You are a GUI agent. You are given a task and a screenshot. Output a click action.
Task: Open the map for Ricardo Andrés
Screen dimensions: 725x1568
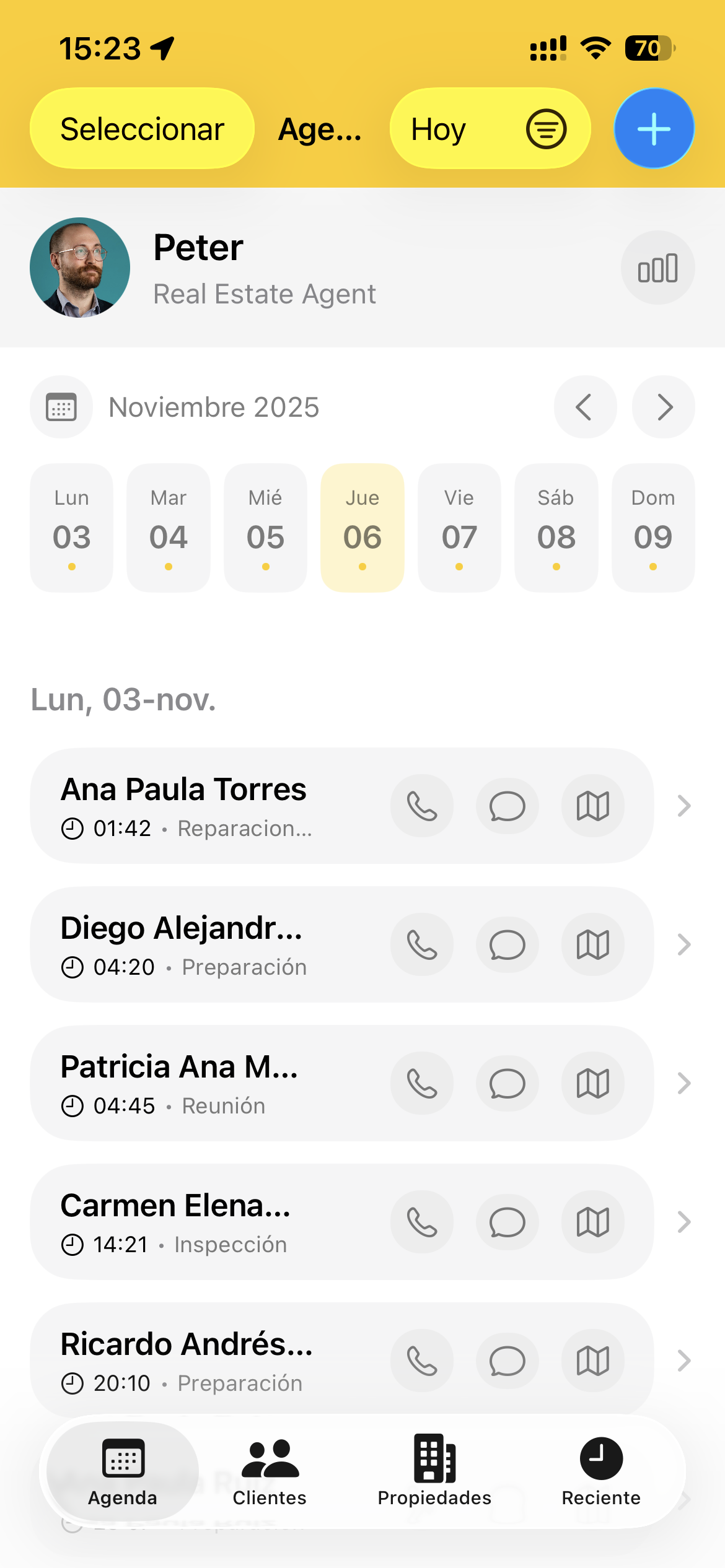click(592, 1361)
